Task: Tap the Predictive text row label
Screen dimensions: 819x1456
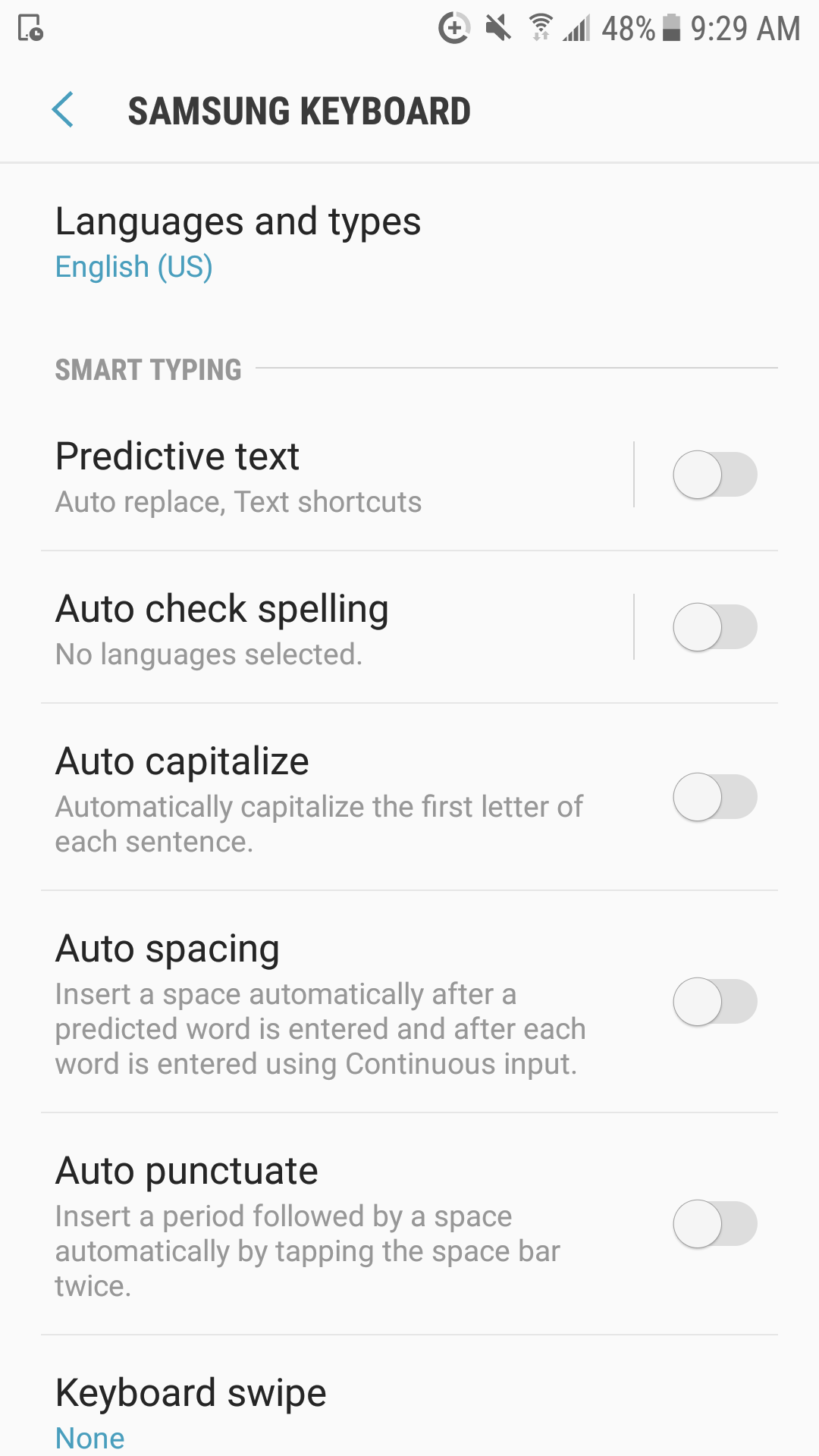Action: (177, 456)
